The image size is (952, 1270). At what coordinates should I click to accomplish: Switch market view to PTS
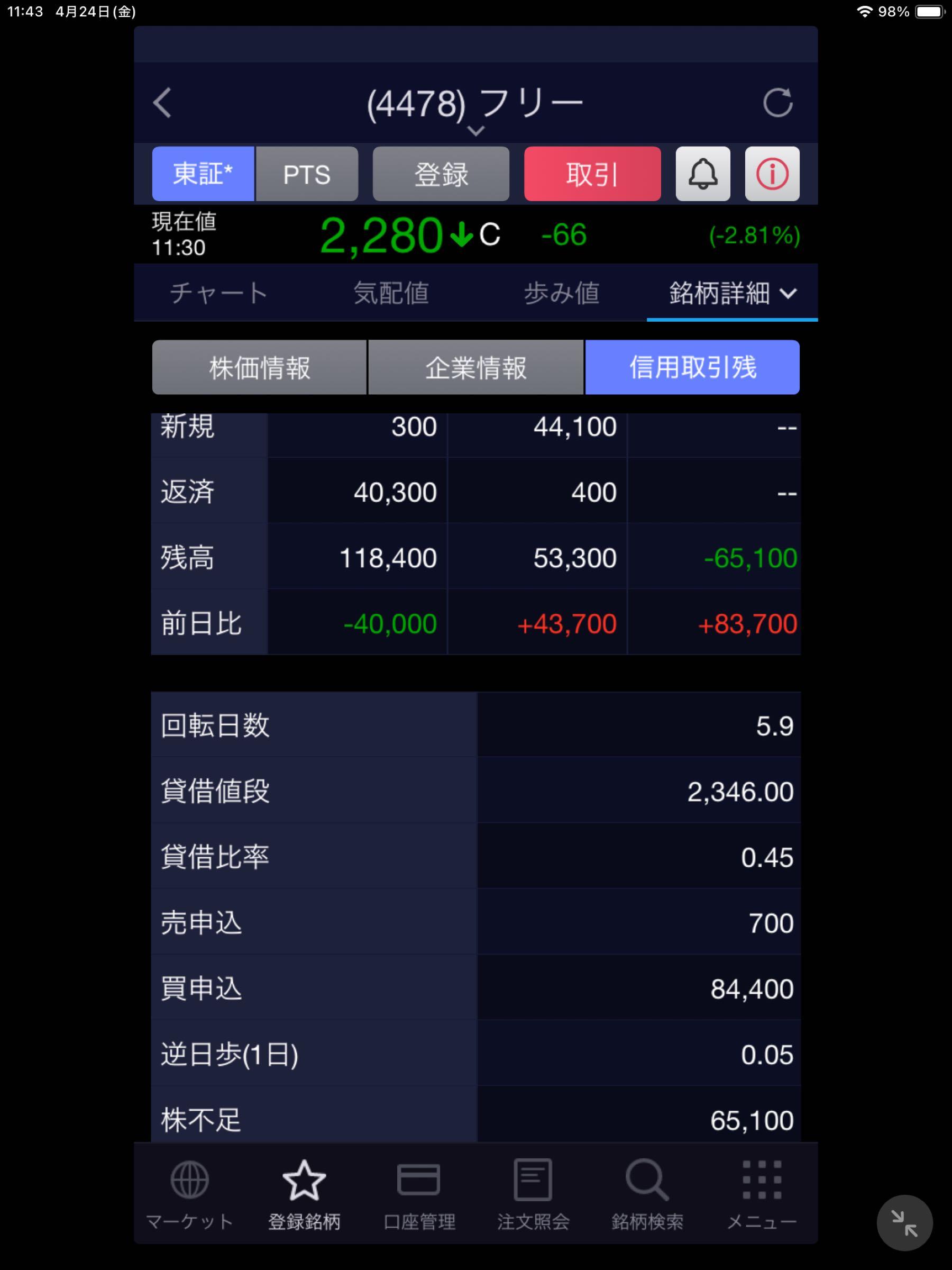click(307, 174)
